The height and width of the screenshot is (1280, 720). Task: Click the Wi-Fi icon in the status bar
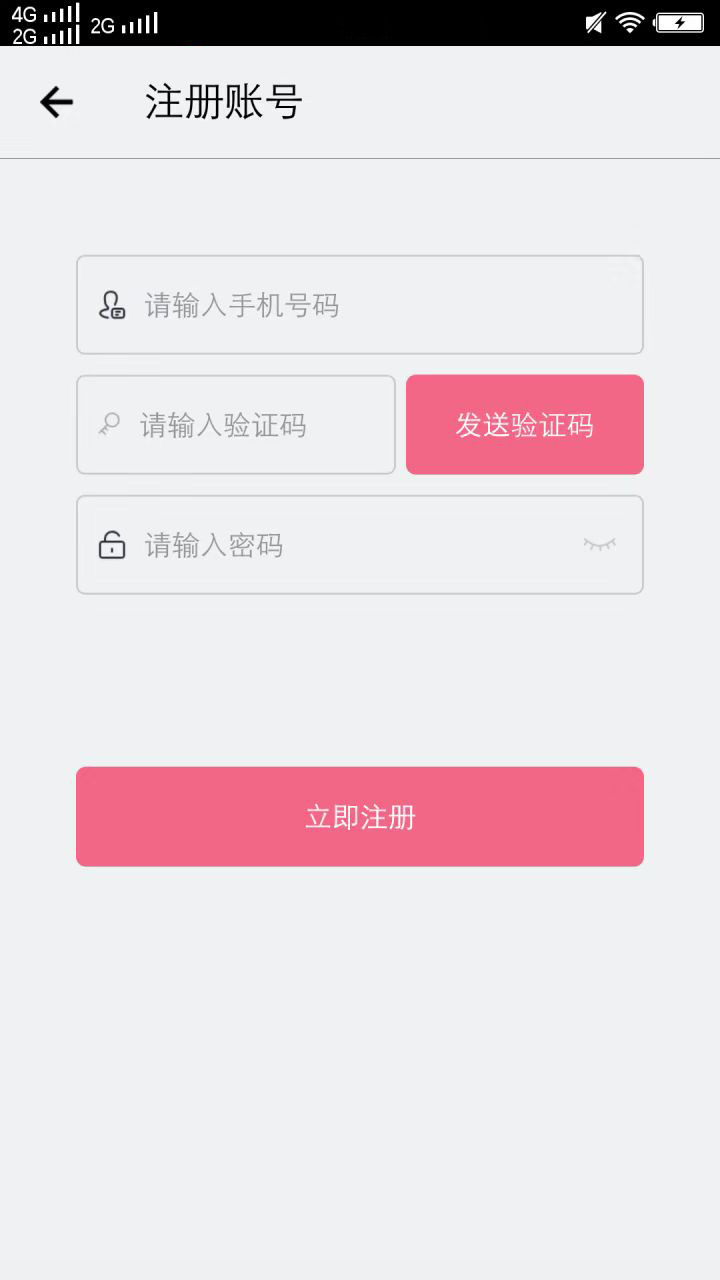coord(630,21)
